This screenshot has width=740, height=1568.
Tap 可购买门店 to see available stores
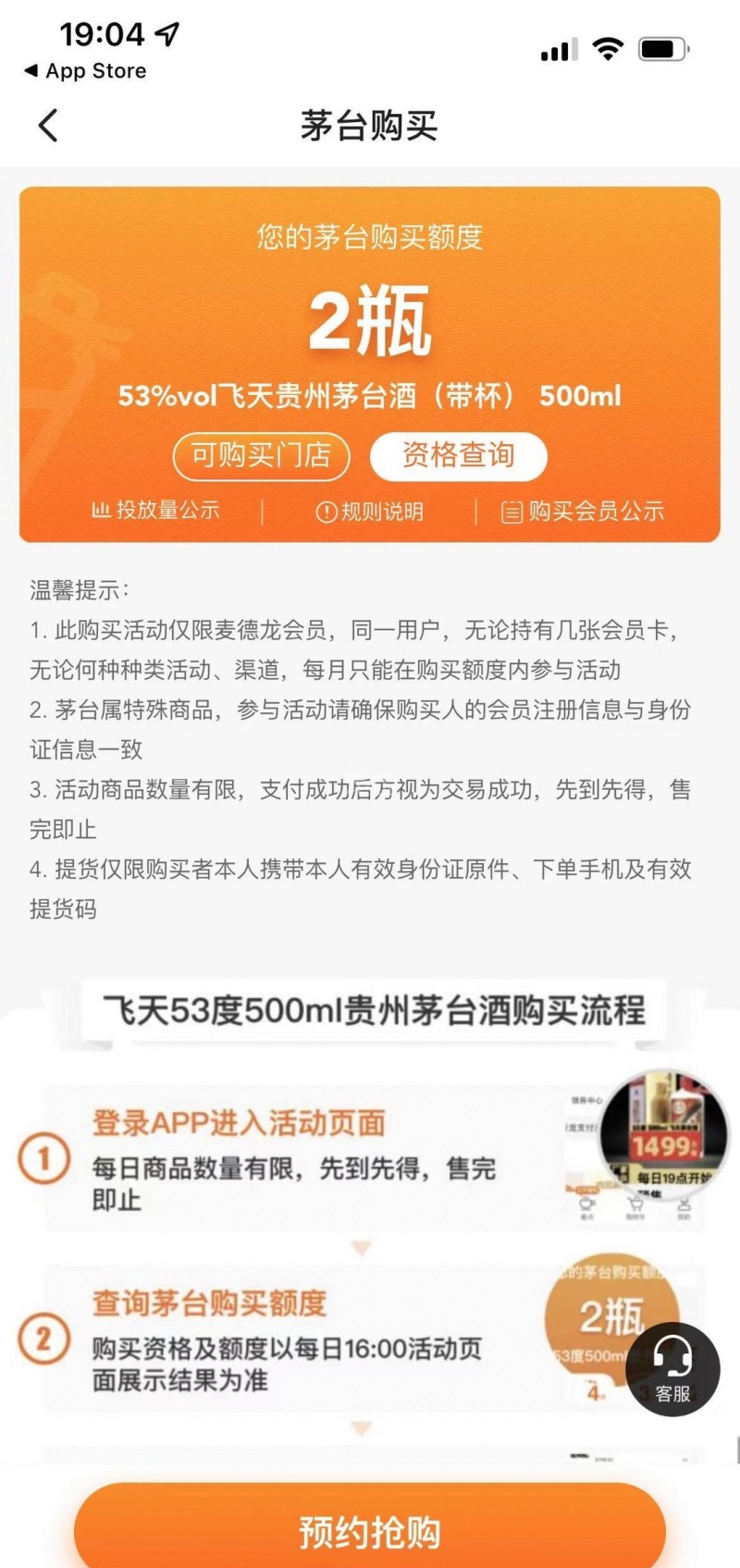(x=261, y=456)
